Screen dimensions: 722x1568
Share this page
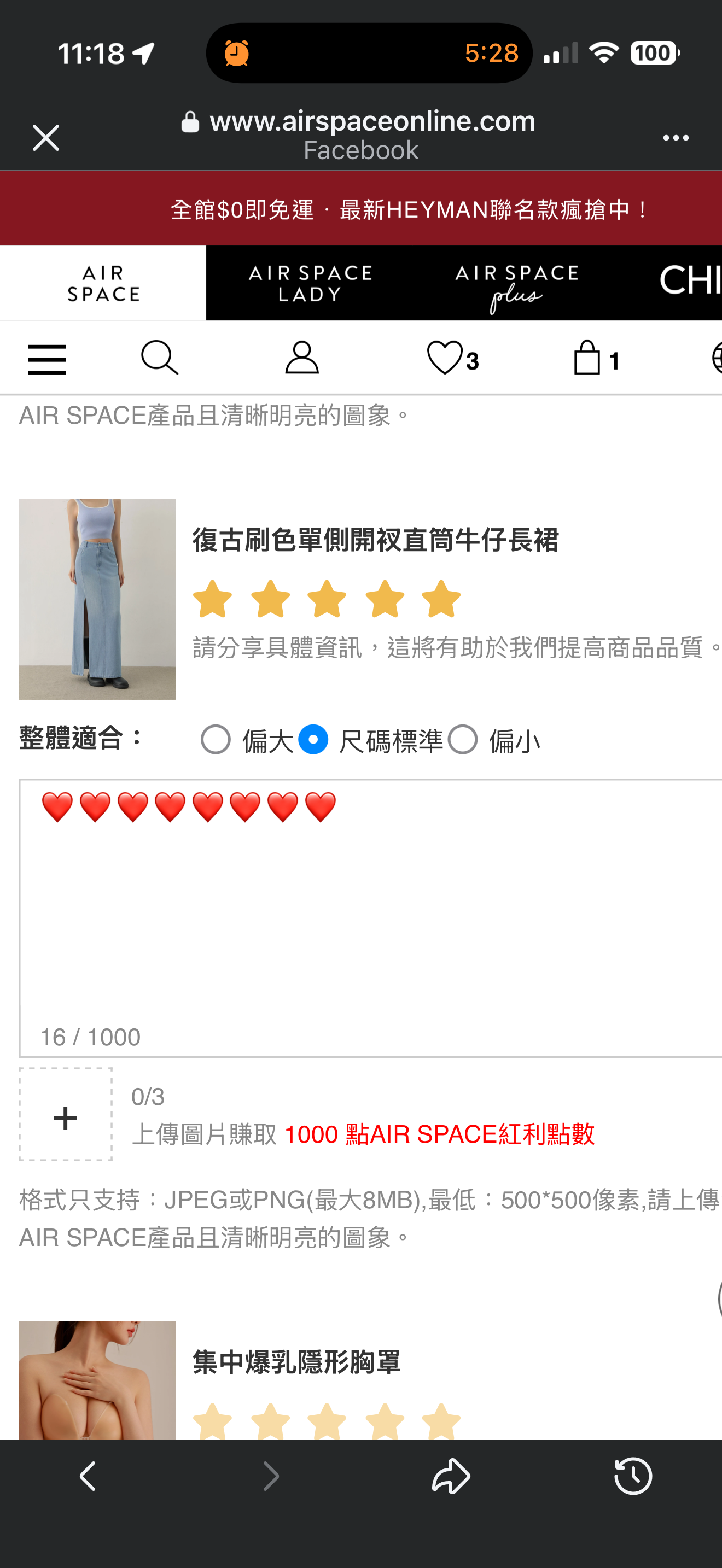pyautogui.click(x=451, y=1476)
